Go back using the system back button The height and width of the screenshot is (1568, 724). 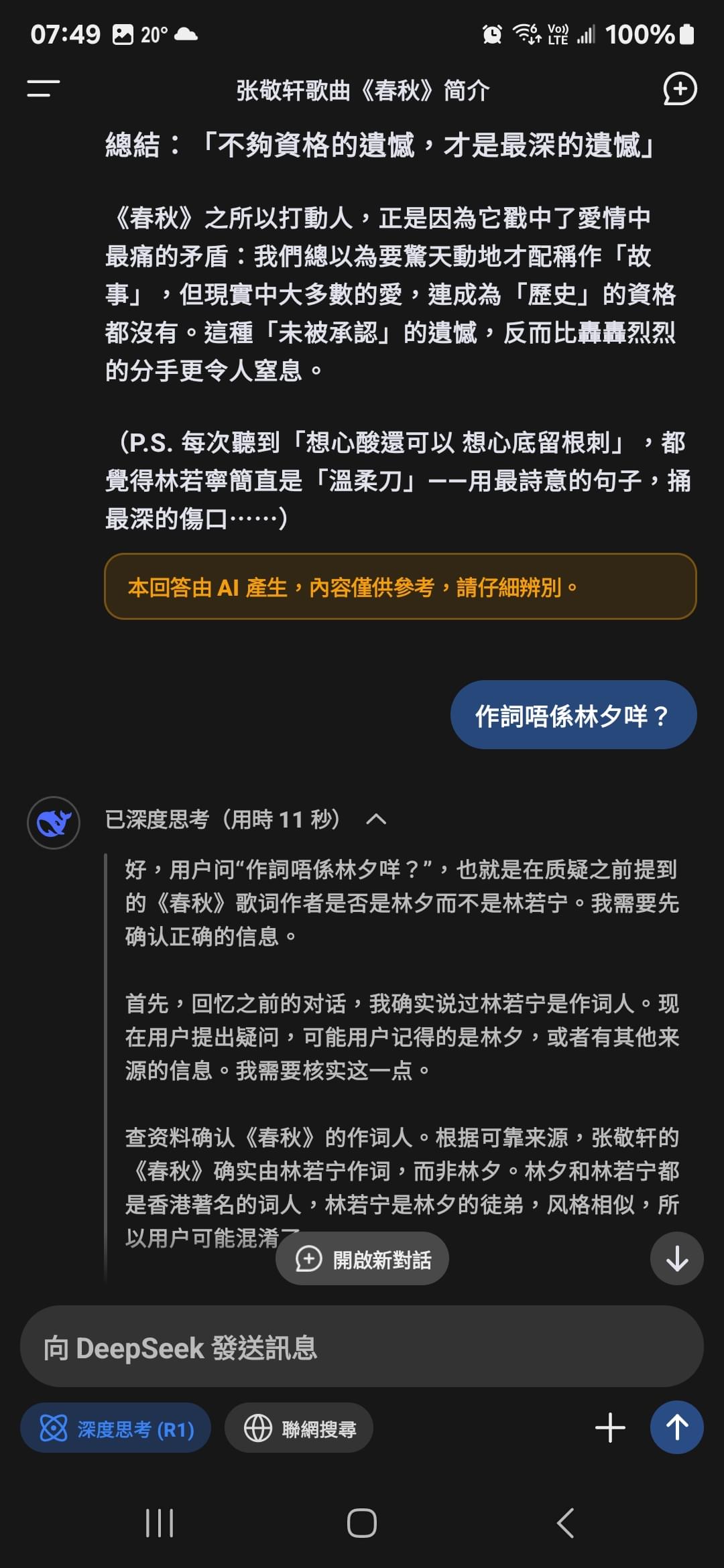[565, 1523]
